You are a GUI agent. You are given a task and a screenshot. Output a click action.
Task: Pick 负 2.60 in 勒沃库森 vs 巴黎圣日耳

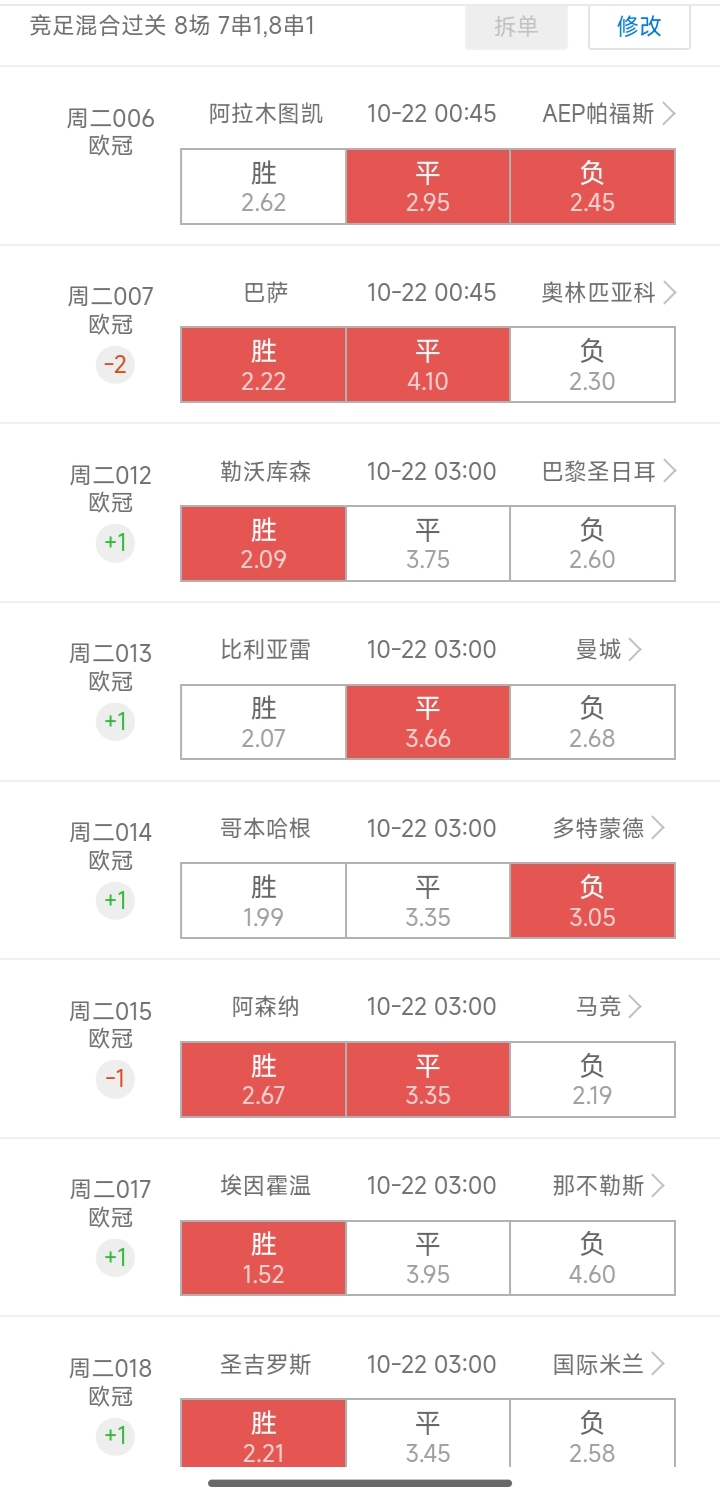pos(592,544)
